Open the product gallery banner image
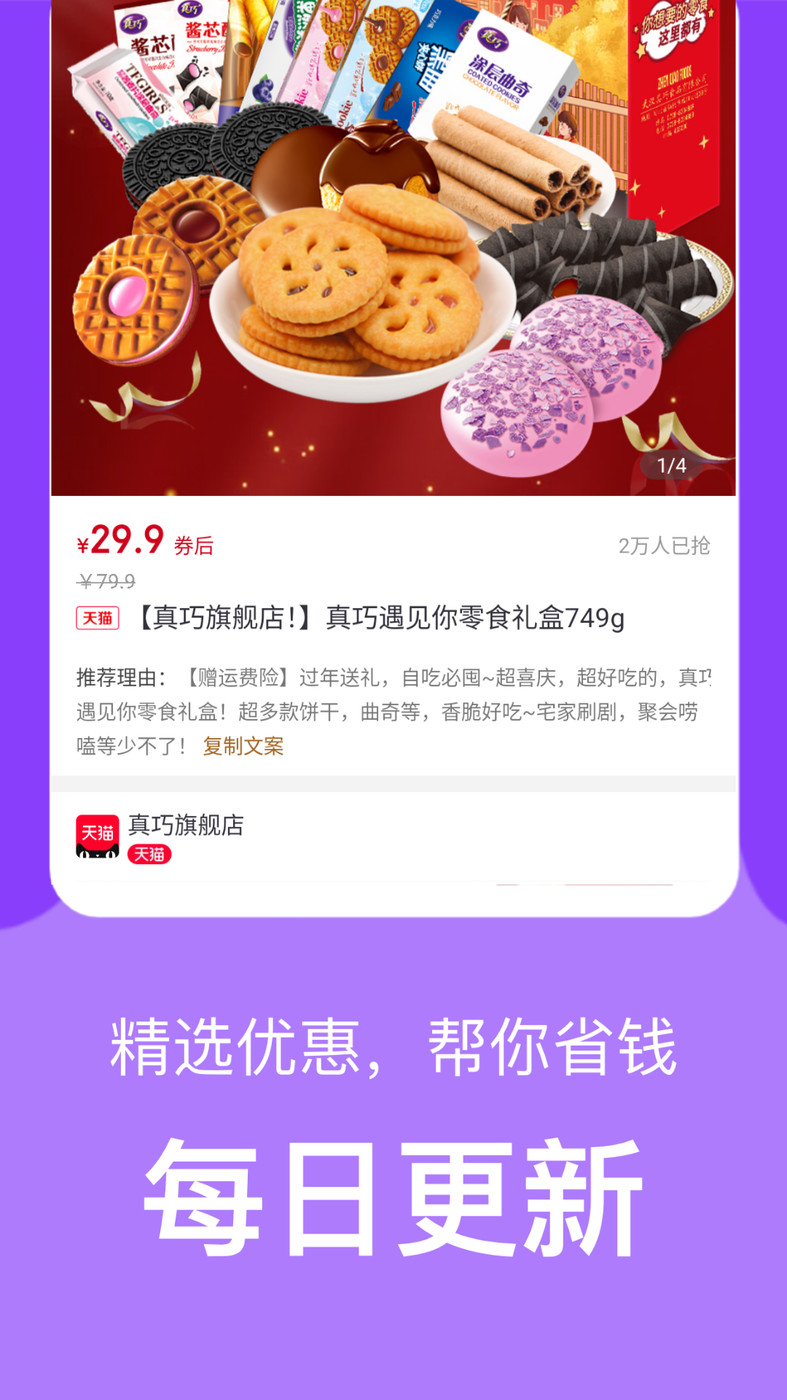This screenshot has width=787, height=1400. (x=393, y=250)
